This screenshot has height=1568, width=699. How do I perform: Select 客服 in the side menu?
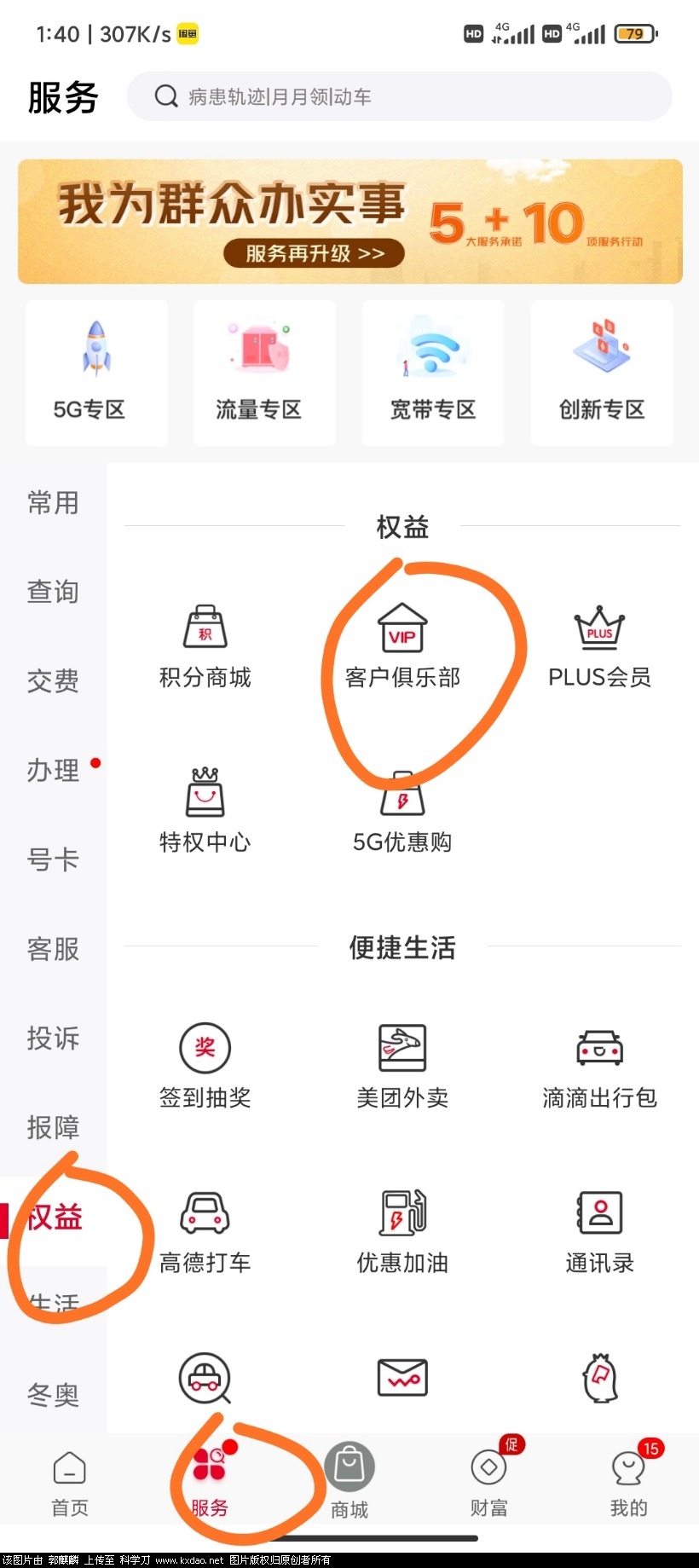click(53, 948)
